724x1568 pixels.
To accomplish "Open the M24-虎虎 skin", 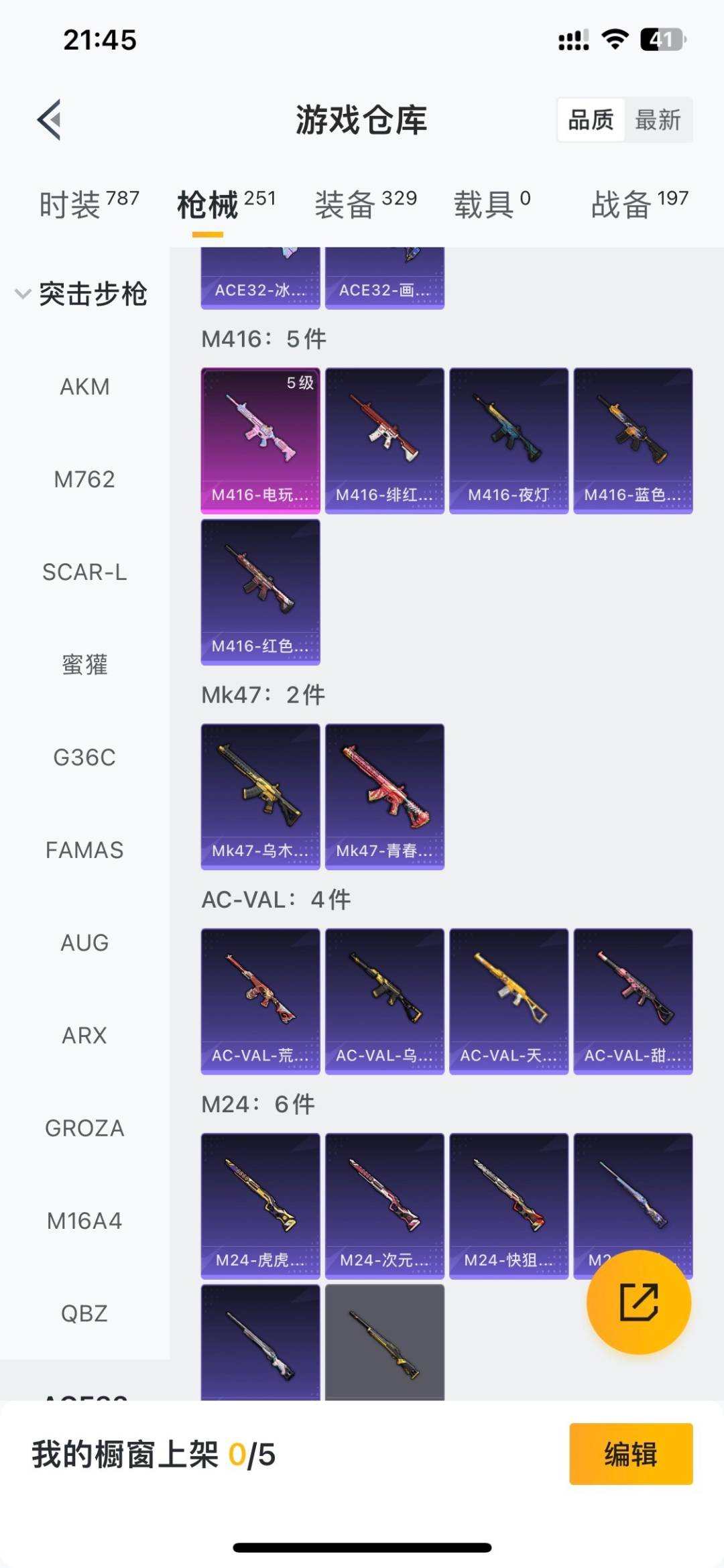I will [260, 1206].
